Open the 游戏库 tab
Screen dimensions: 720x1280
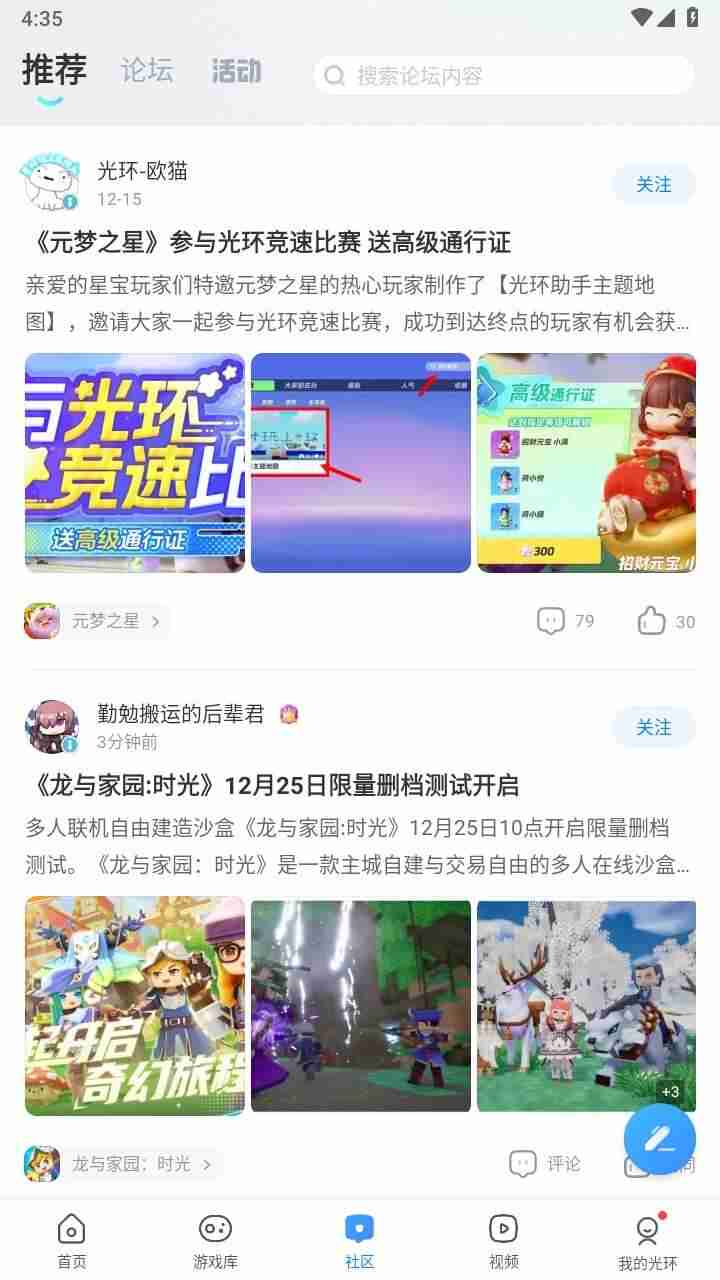[216, 1240]
